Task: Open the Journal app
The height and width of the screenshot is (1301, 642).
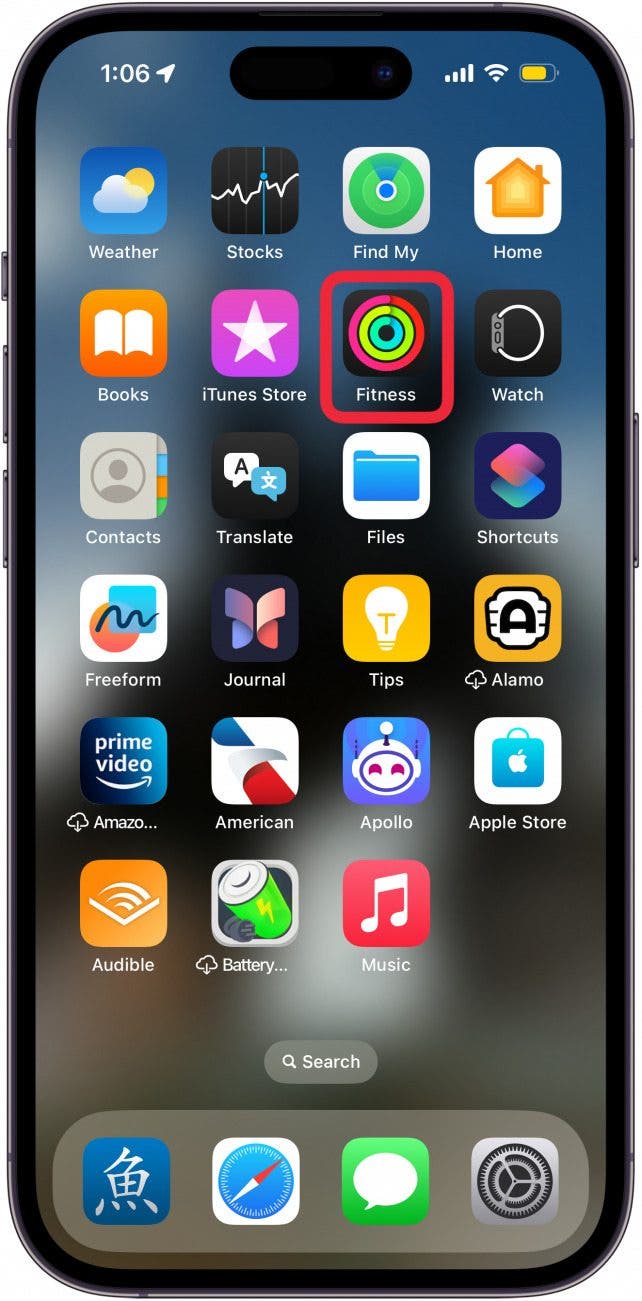Action: pyautogui.click(x=254, y=618)
